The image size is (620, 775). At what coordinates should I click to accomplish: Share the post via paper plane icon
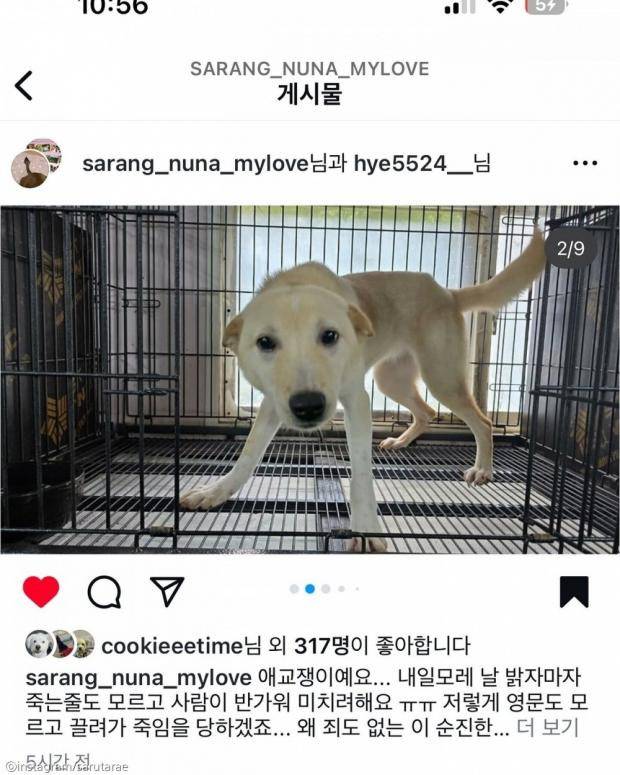(x=167, y=591)
